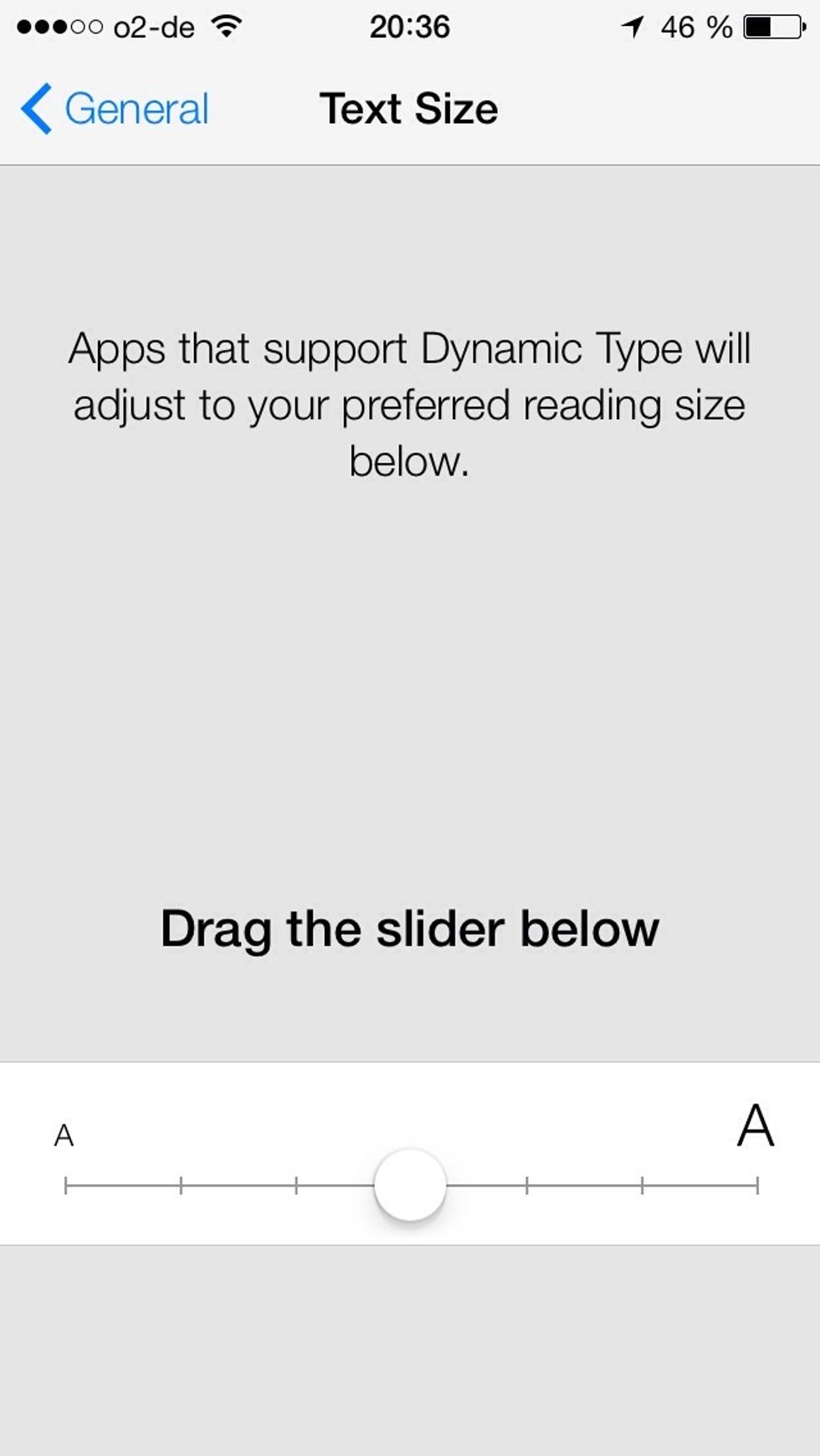Viewport: 820px width, 1456px height.
Task: Tap the 'Drag the slider below' label
Action: click(409, 927)
